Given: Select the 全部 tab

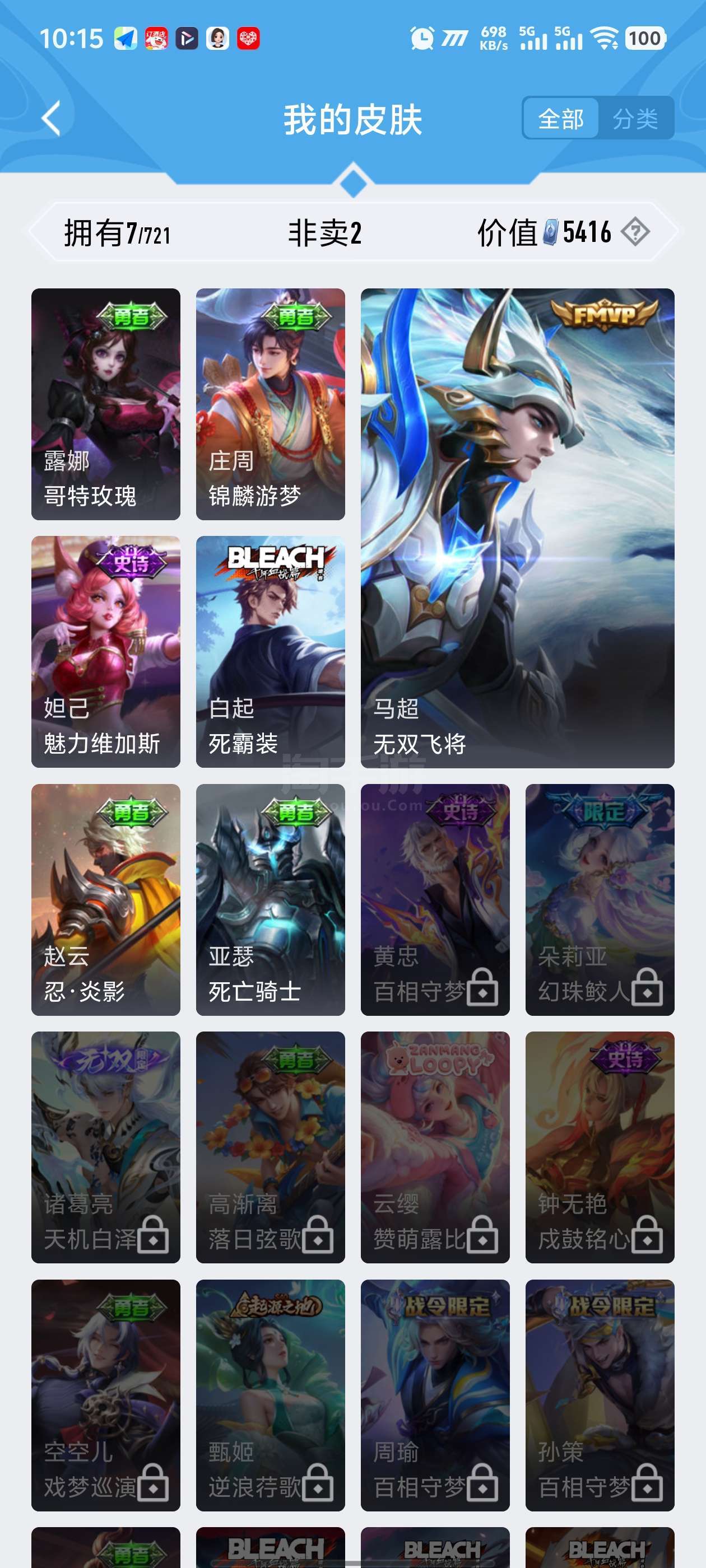Looking at the screenshot, I should point(560,119).
